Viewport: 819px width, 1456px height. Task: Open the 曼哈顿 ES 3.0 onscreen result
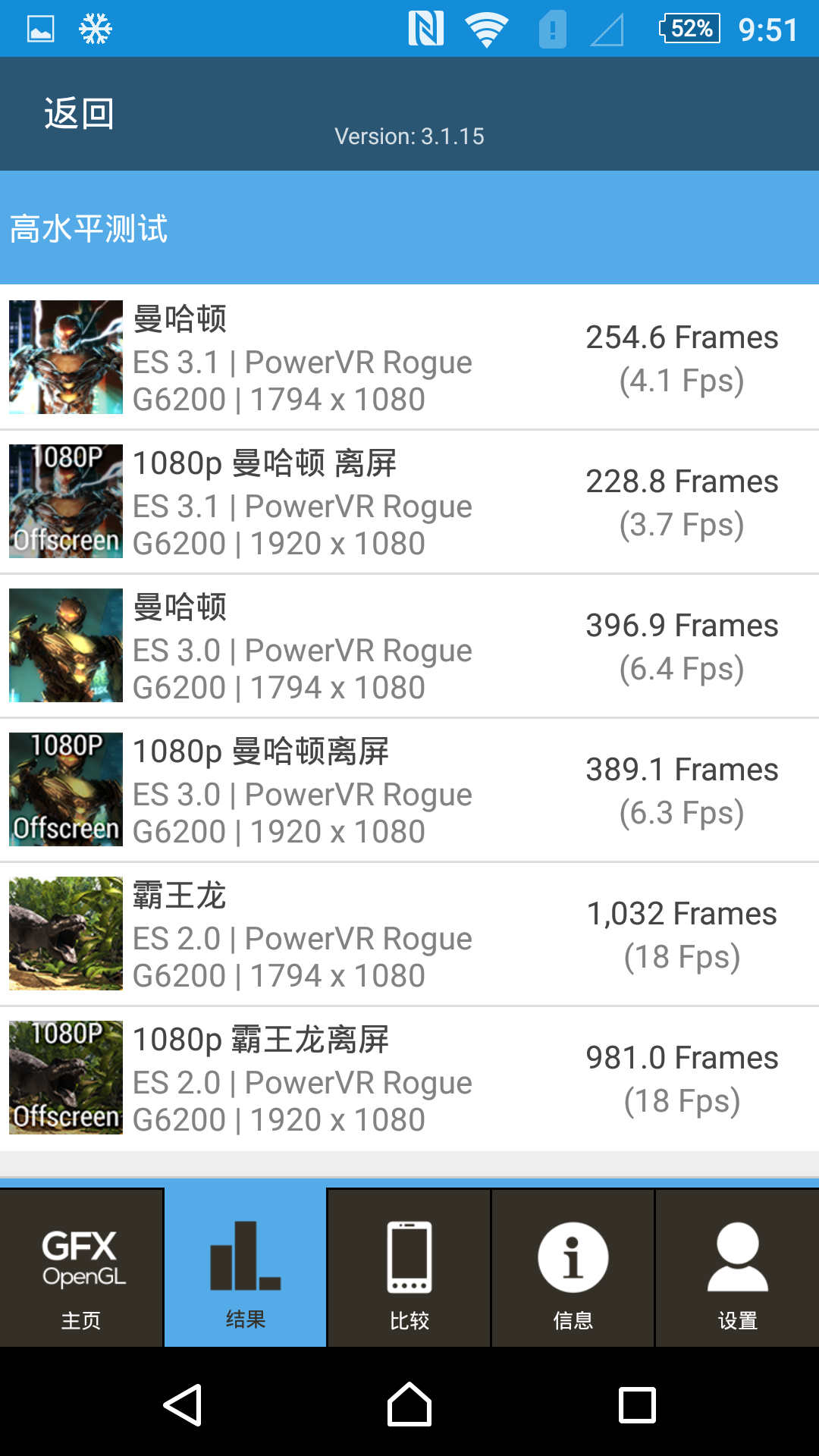click(x=409, y=645)
